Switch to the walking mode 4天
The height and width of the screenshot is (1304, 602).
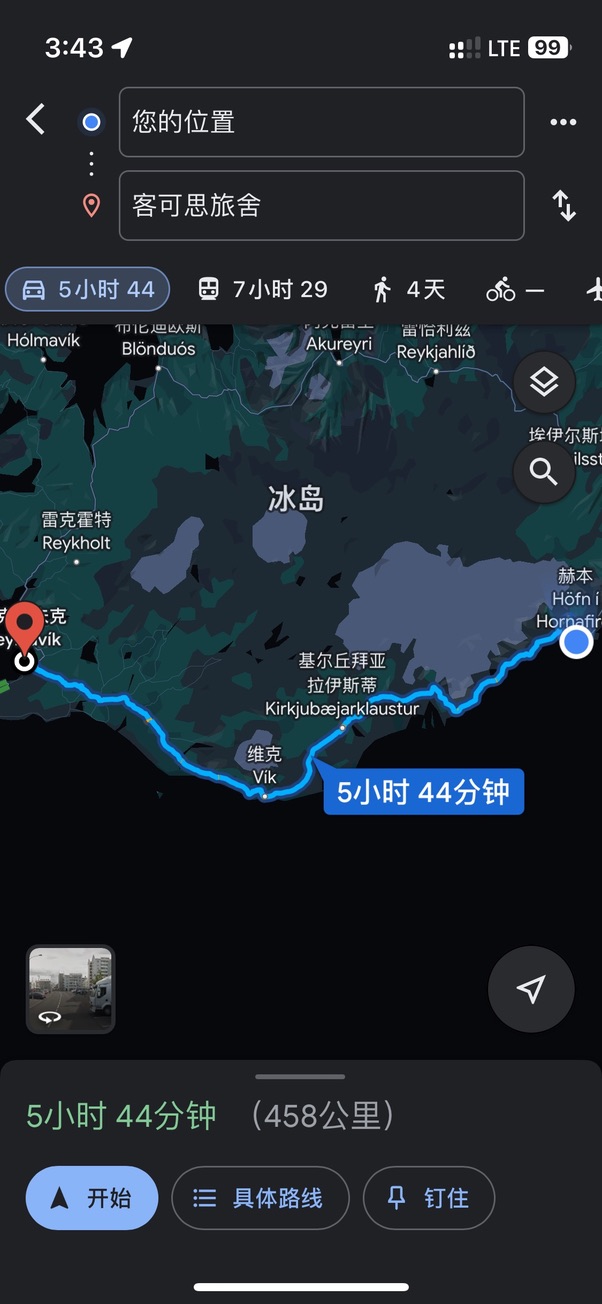[x=408, y=290]
